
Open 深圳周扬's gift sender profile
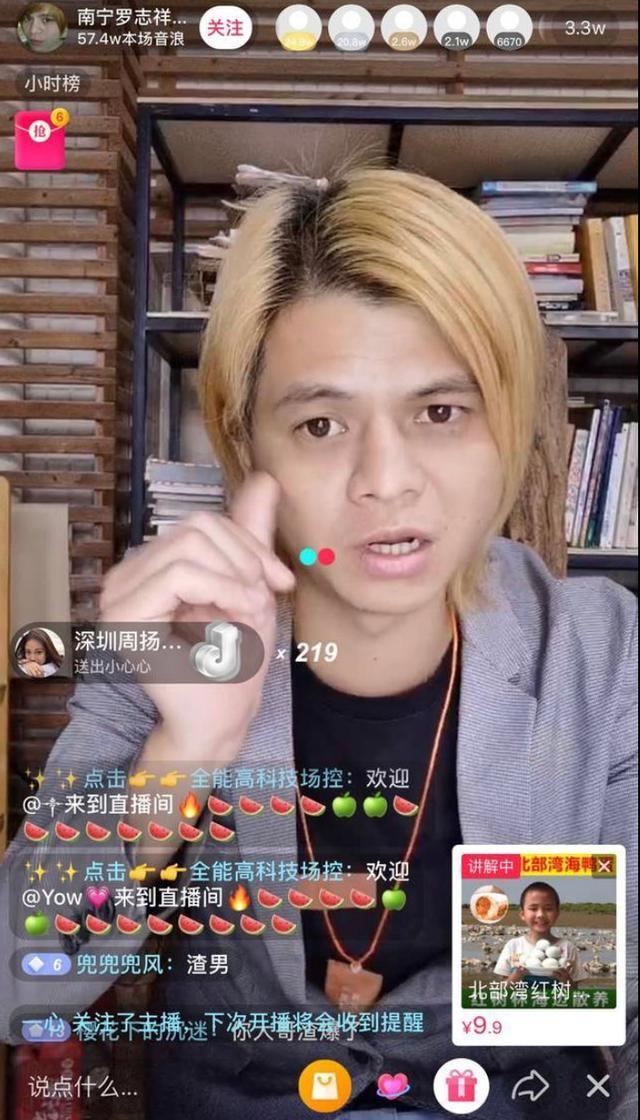[x=38, y=653]
